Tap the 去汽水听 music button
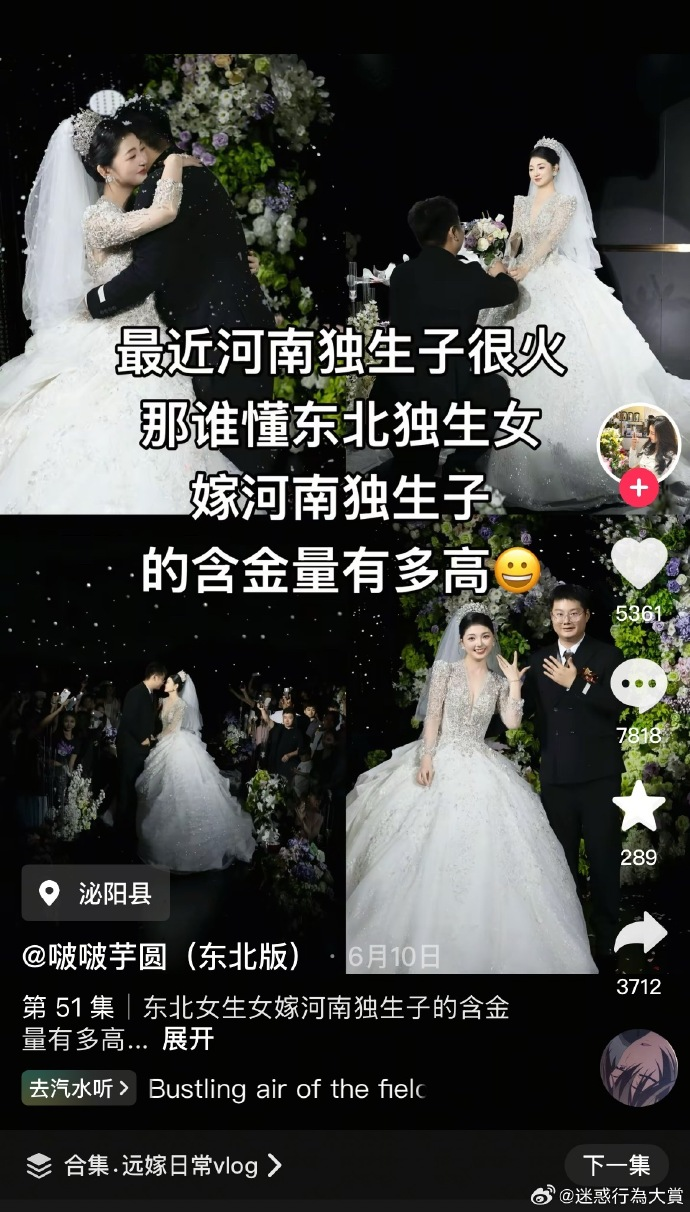Image resolution: width=690 pixels, height=1212 pixels. [x=78, y=1088]
